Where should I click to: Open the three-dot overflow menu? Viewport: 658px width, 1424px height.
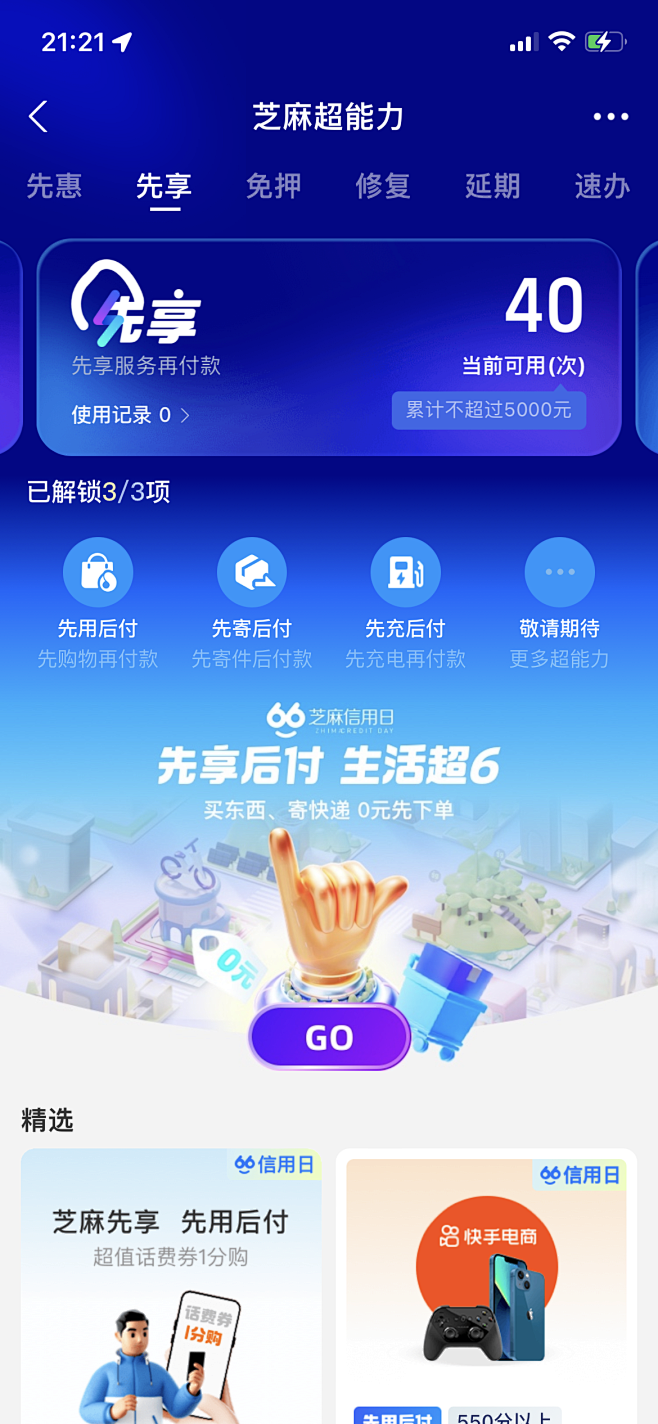(x=610, y=117)
